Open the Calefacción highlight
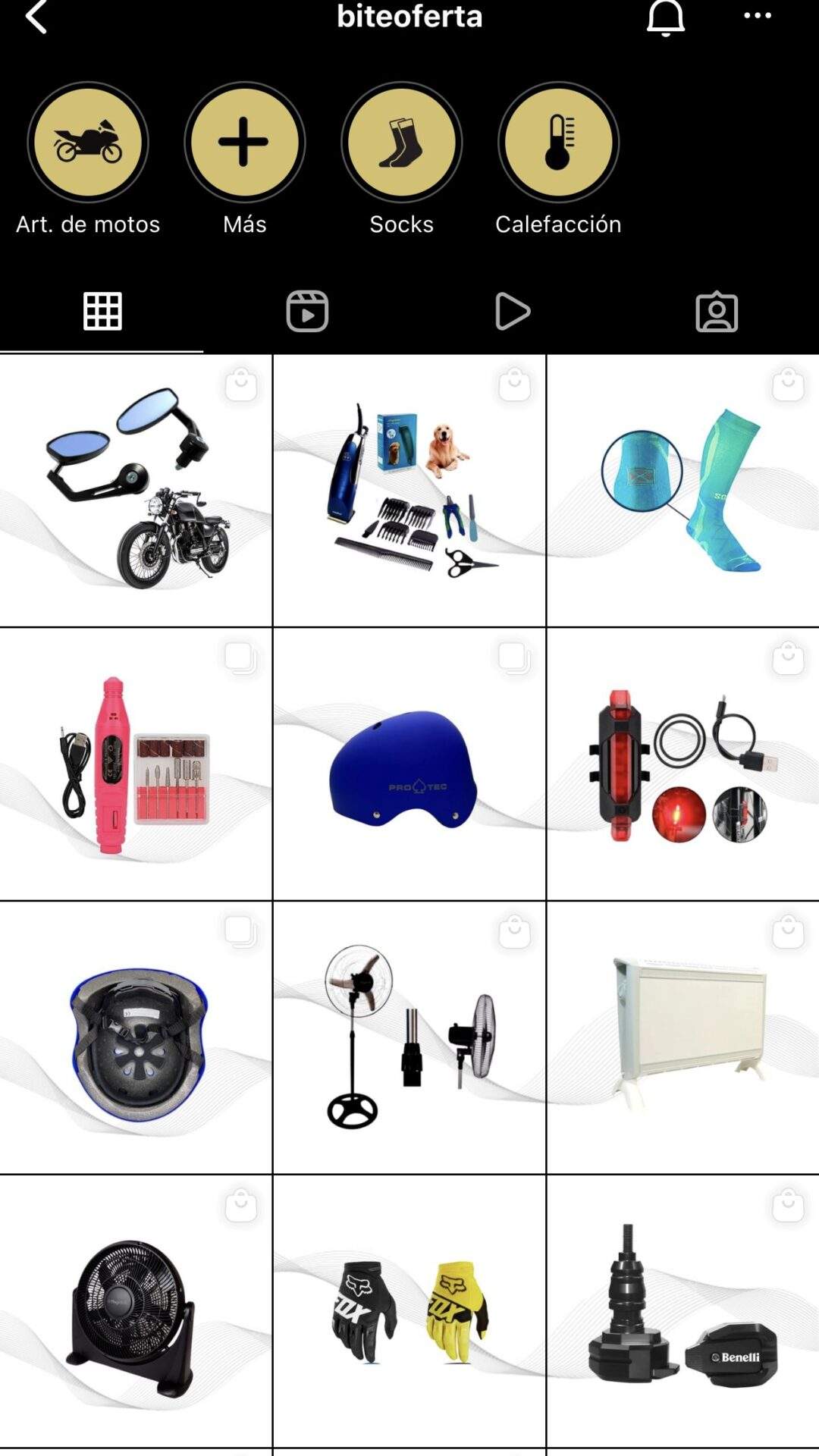 [558, 143]
